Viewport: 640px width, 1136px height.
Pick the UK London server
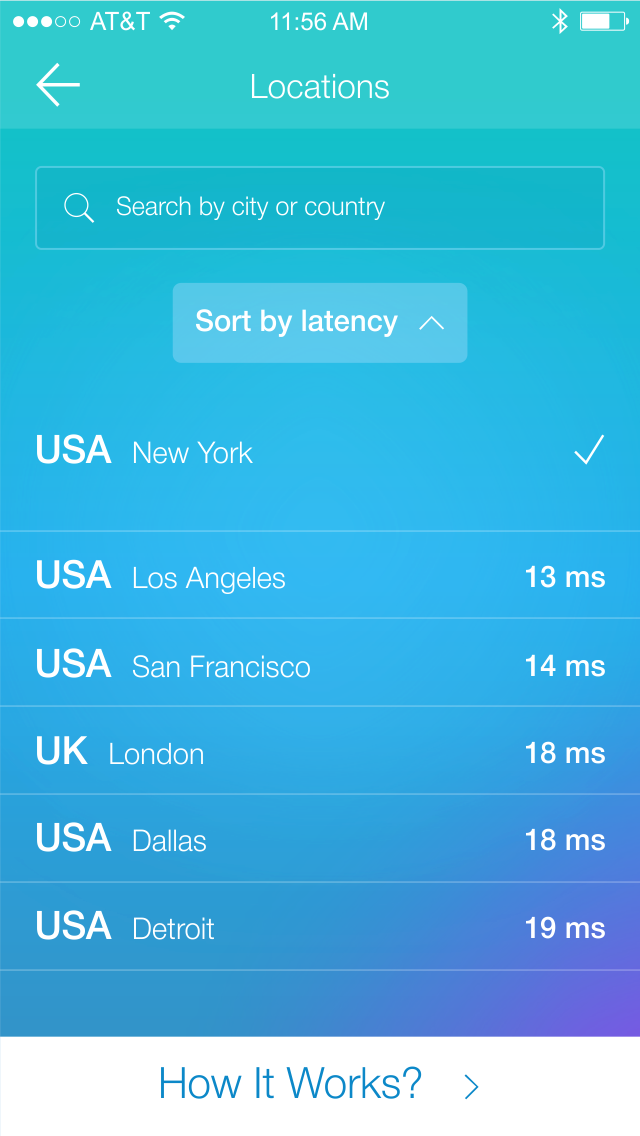coord(320,752)
